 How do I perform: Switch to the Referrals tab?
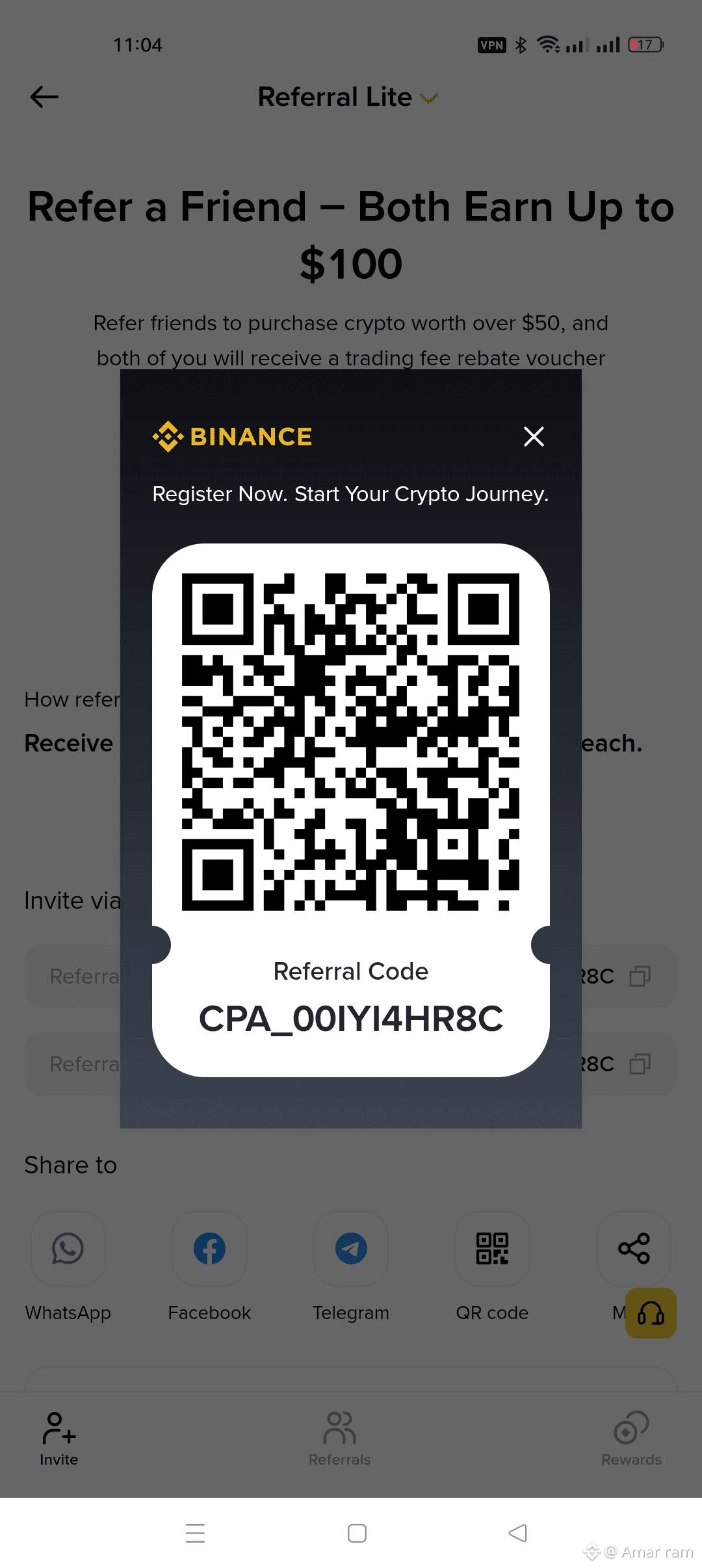pos(340,1438)
